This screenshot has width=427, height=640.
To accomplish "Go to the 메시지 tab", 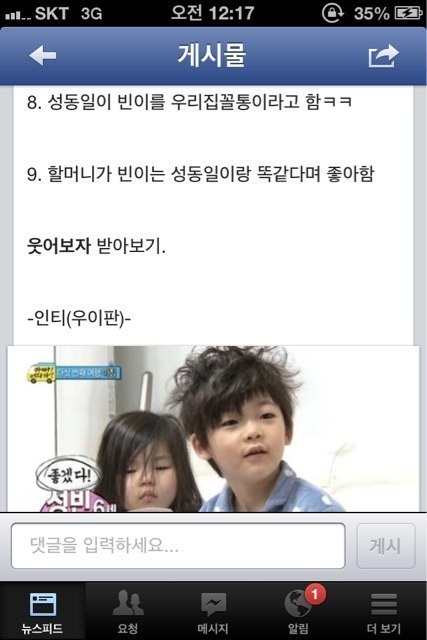I will pos(213,611).
